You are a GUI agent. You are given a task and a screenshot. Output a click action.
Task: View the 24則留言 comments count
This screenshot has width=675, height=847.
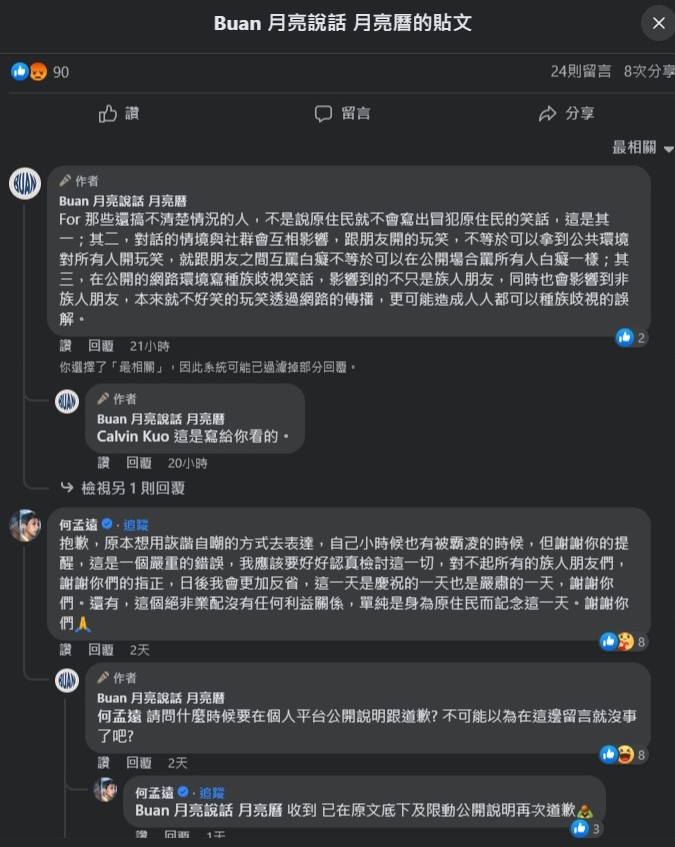coord(580,72)
